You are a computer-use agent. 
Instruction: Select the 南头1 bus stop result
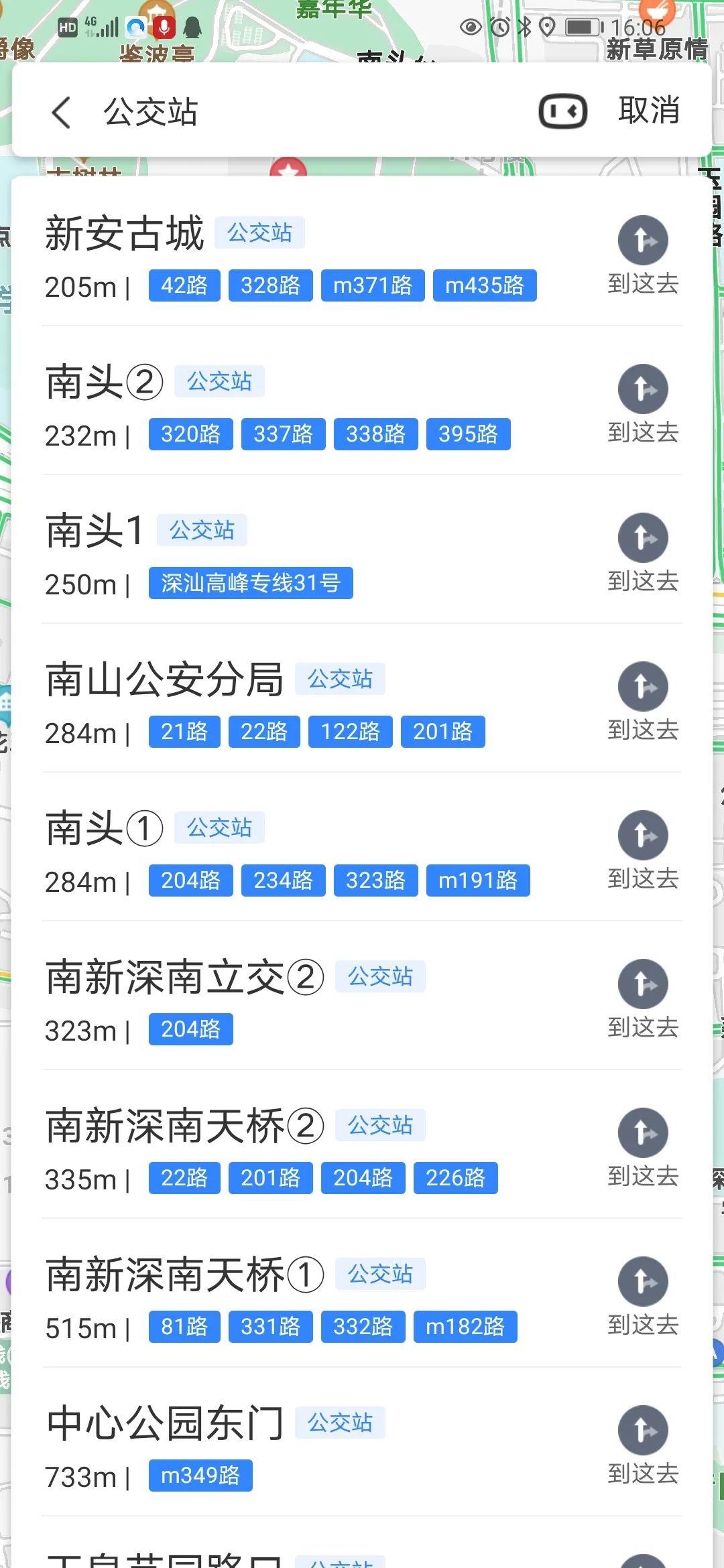[95, 531]
